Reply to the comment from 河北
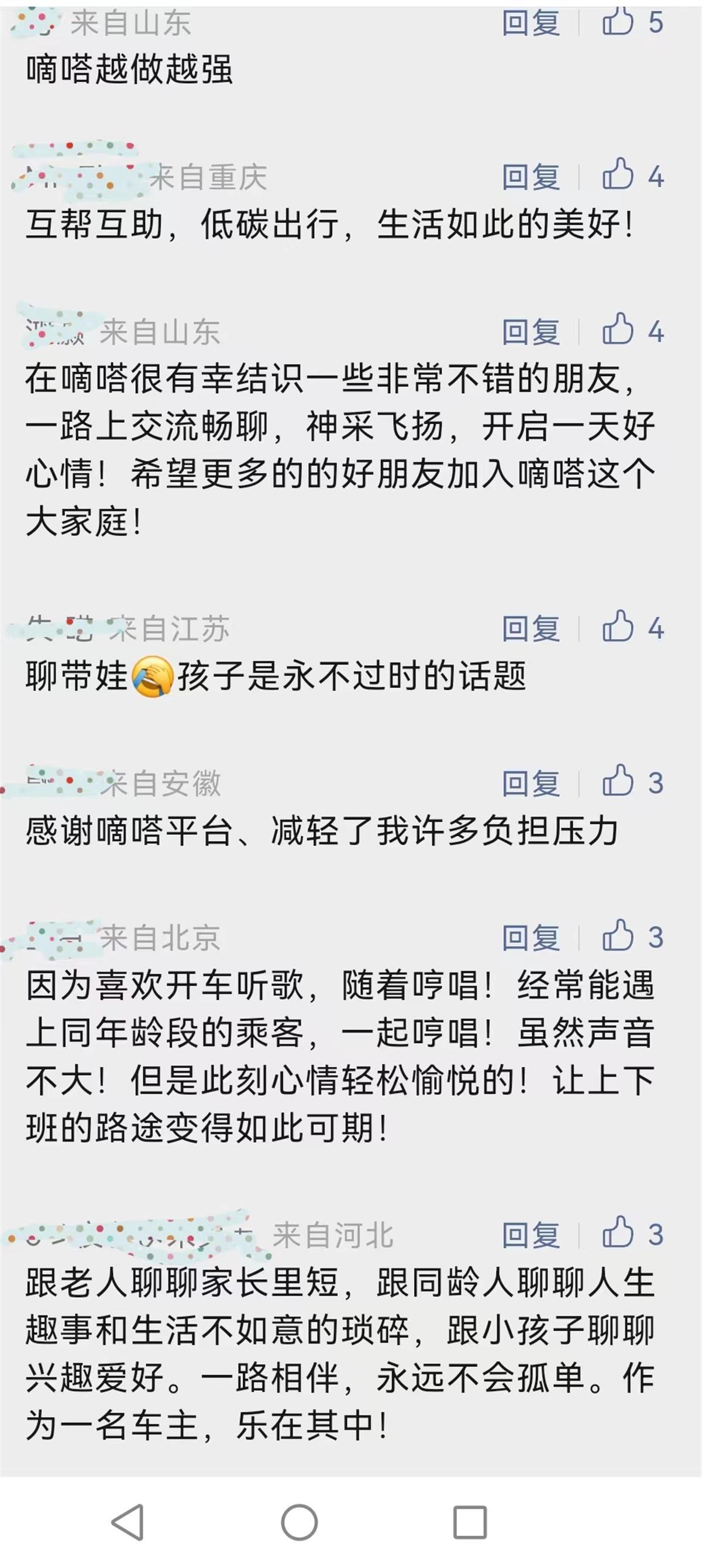Image resolution: width=702 pixels, height=1568 pixels. click(531, 1235)
